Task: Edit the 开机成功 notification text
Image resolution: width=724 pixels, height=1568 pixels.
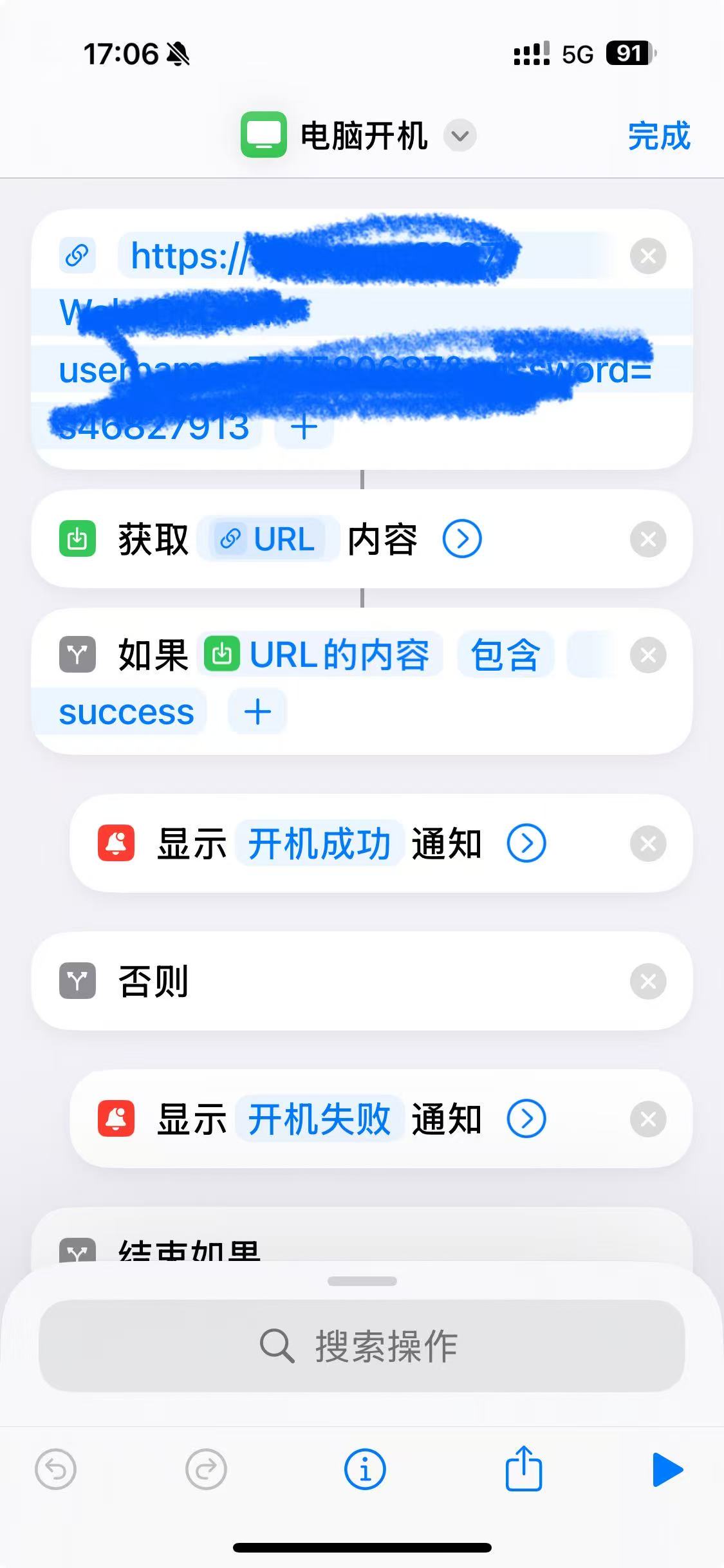Action: click(319, 843)
